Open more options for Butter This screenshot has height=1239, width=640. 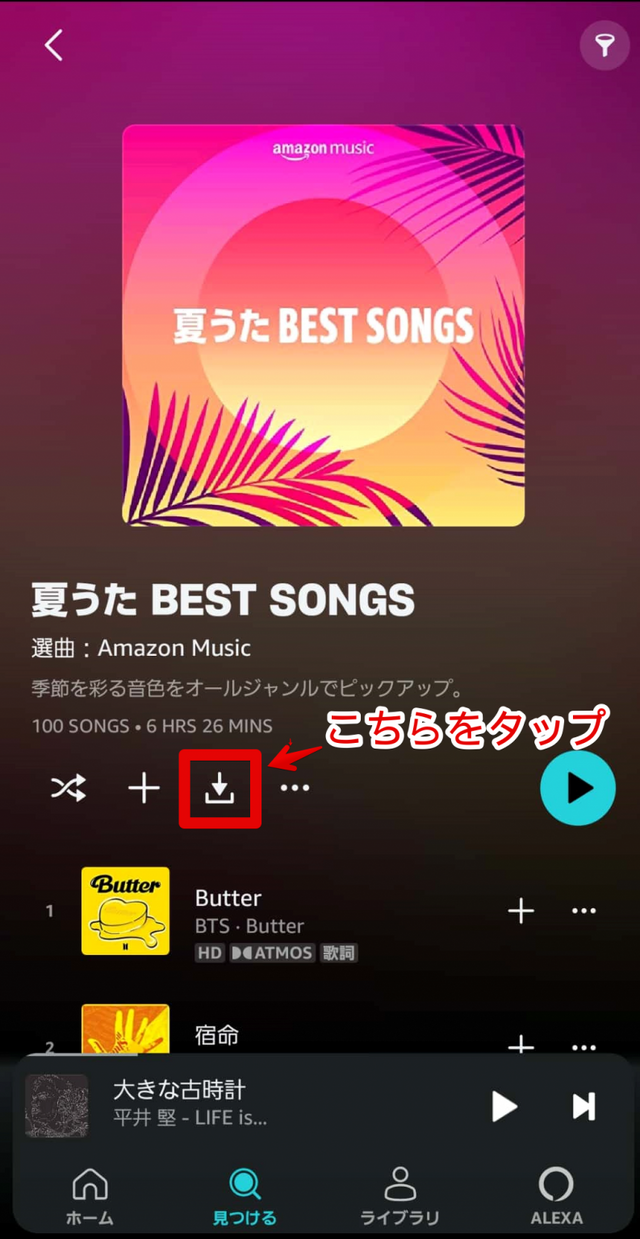click(x=583, y=911)
